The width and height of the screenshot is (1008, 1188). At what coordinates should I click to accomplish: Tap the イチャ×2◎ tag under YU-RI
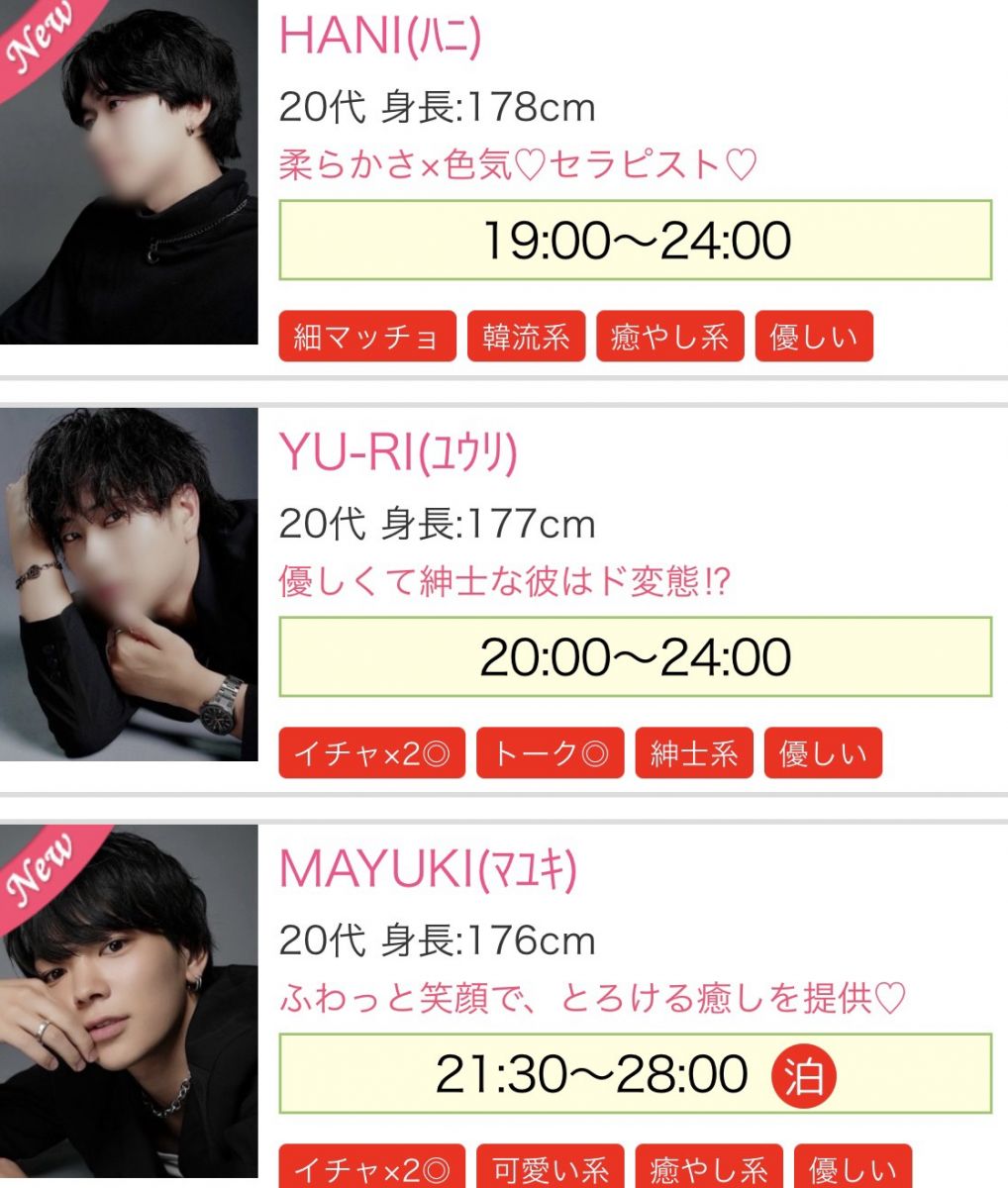pos(371,754)
